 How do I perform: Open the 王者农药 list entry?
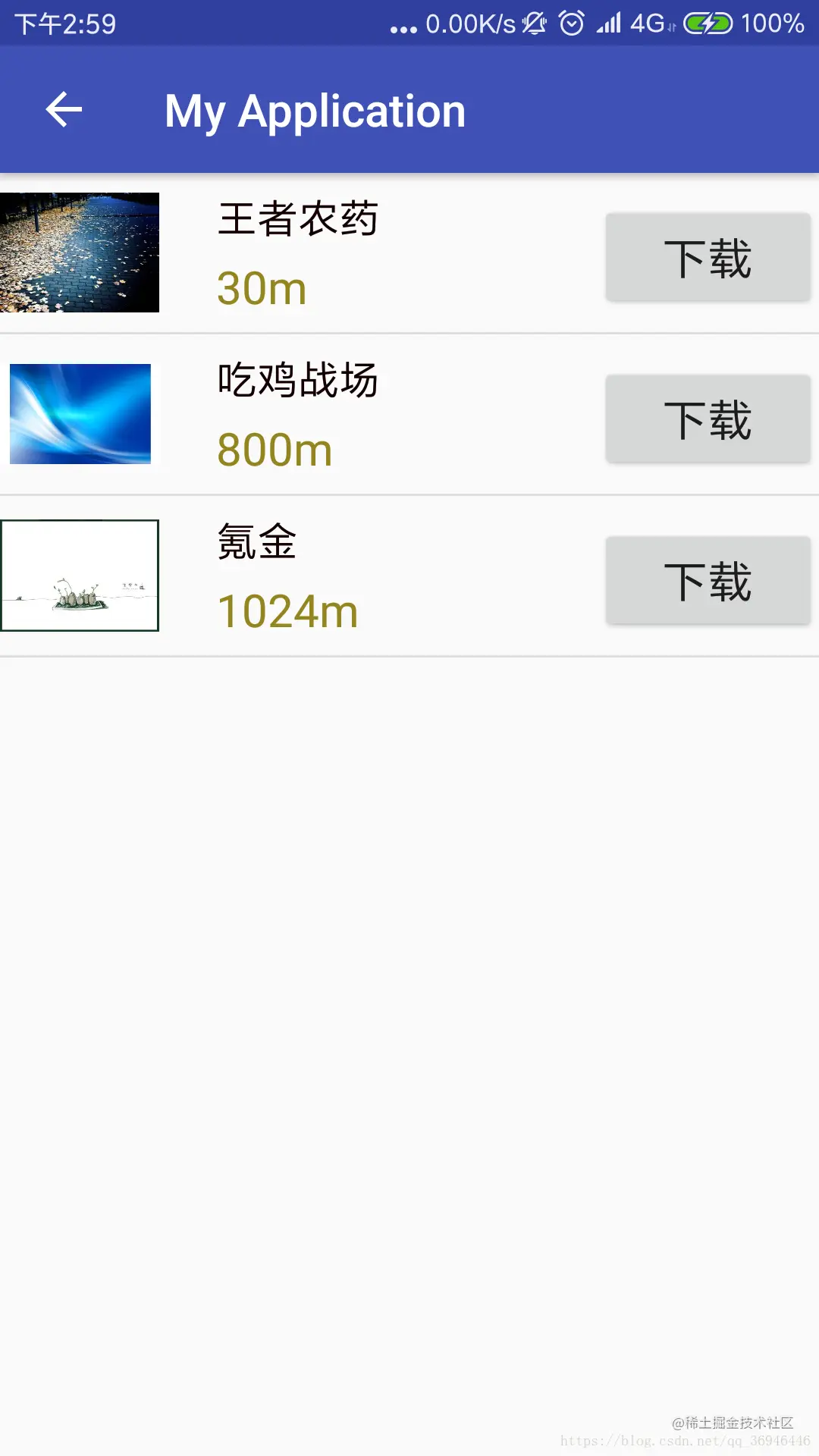click(x=409, y=254)
